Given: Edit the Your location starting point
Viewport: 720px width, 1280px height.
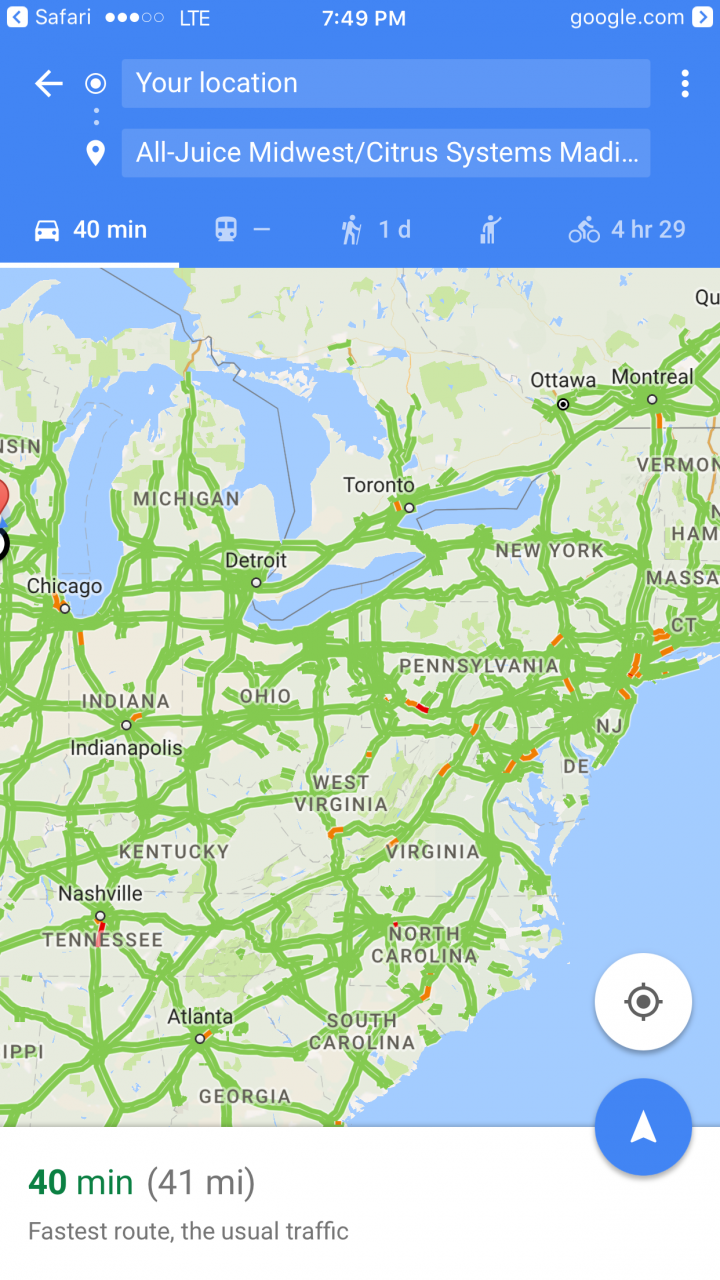Looking at the screenshot, I should [x=385, y=83].
